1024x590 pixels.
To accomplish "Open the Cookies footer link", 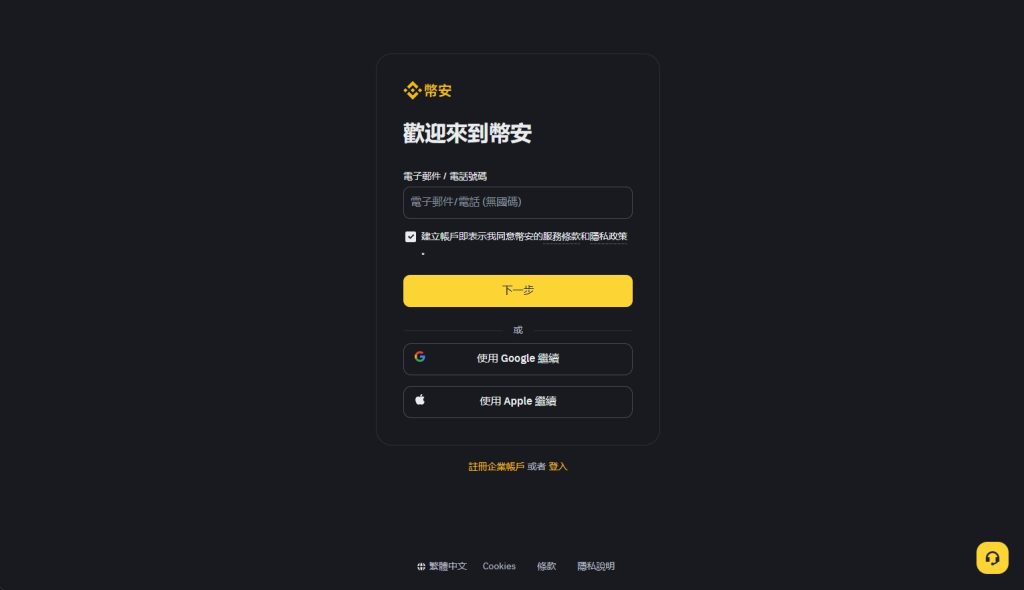I will click(499, 566).
